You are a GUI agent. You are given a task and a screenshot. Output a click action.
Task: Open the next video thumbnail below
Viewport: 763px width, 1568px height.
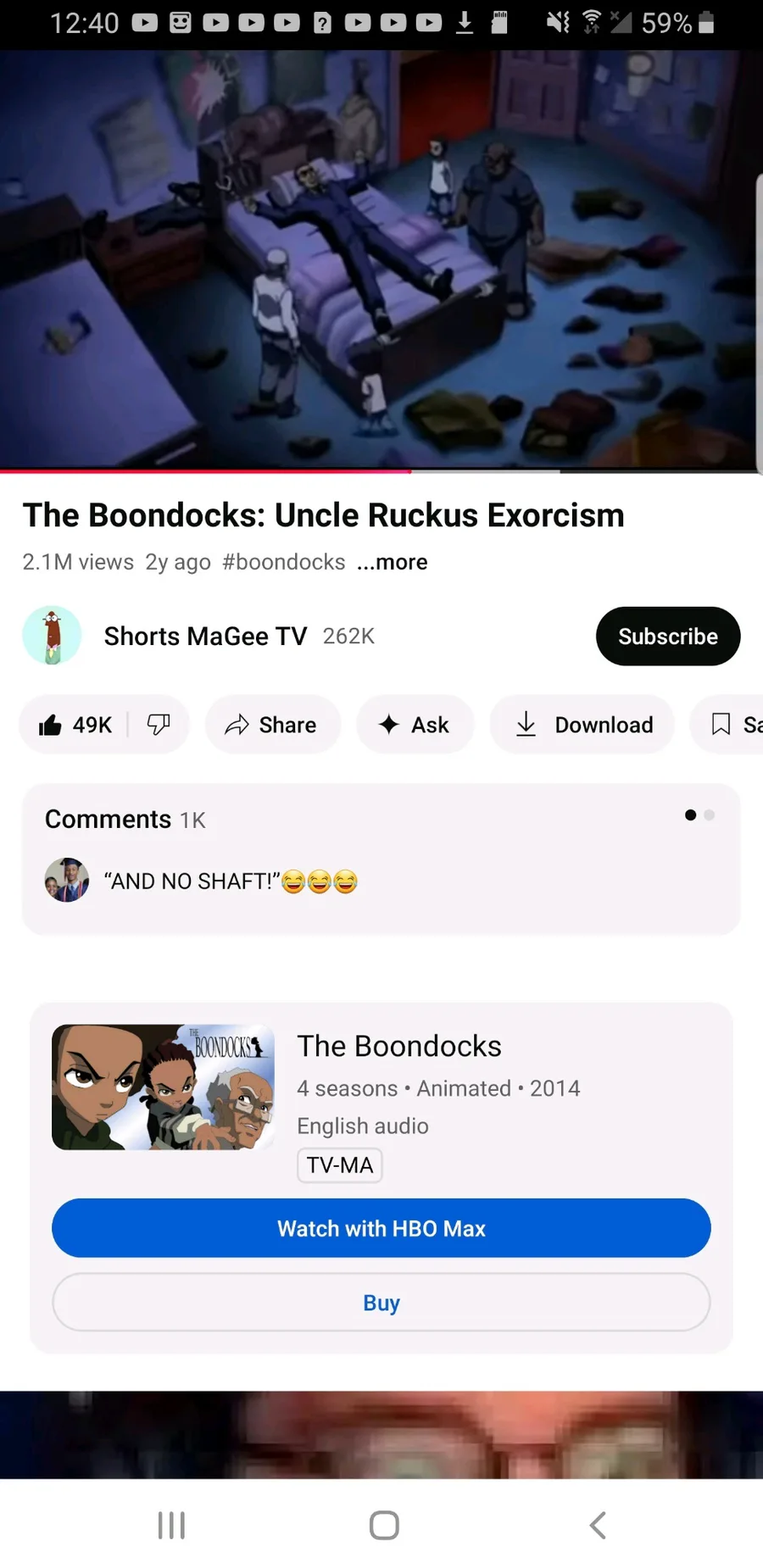click(381, 1434)
